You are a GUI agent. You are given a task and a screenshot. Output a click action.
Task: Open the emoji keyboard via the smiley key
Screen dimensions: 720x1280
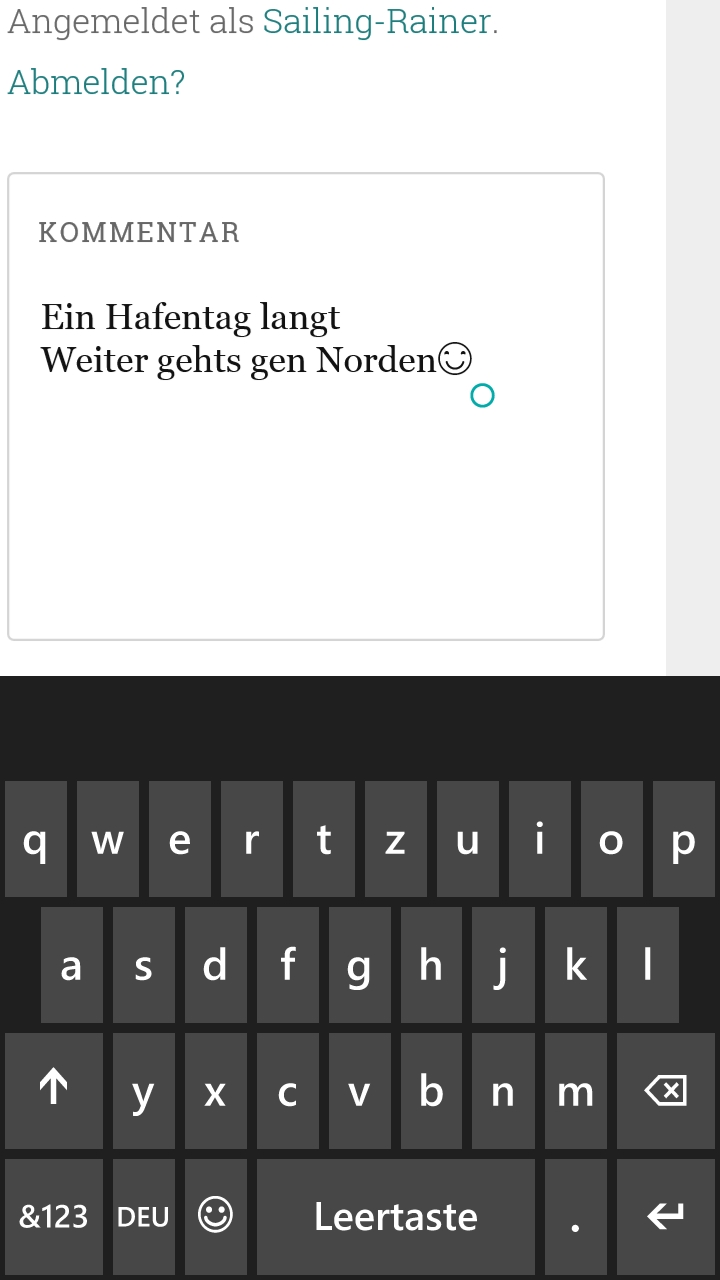[x=216, y=1217]
